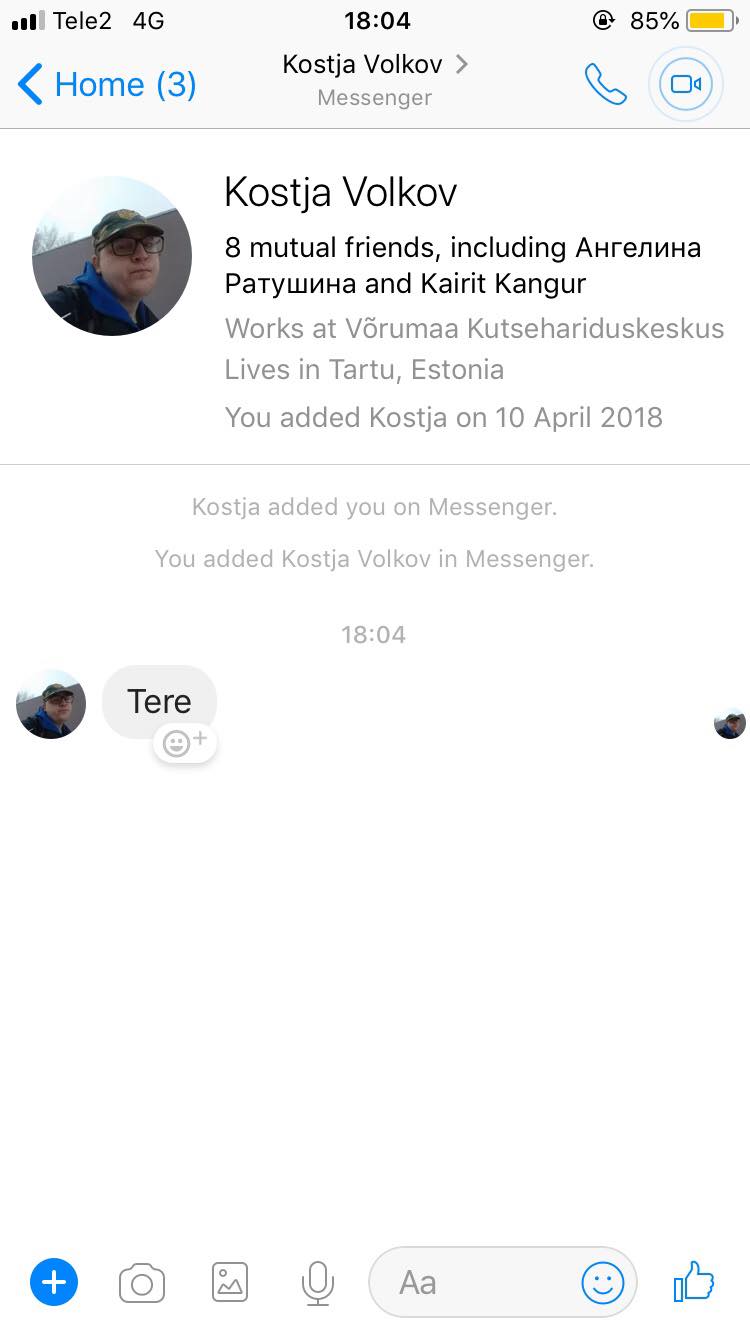Start a video call with Kostja
750x1334 pixels.
pos(686,84)
